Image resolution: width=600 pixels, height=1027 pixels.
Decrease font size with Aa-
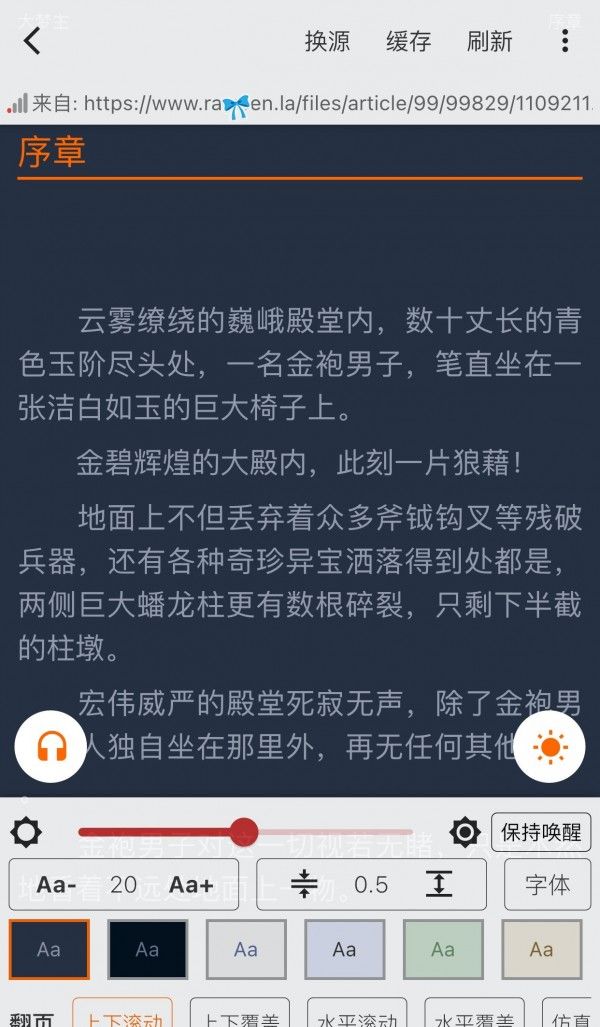pyautogui.click(x=58, y=885)
